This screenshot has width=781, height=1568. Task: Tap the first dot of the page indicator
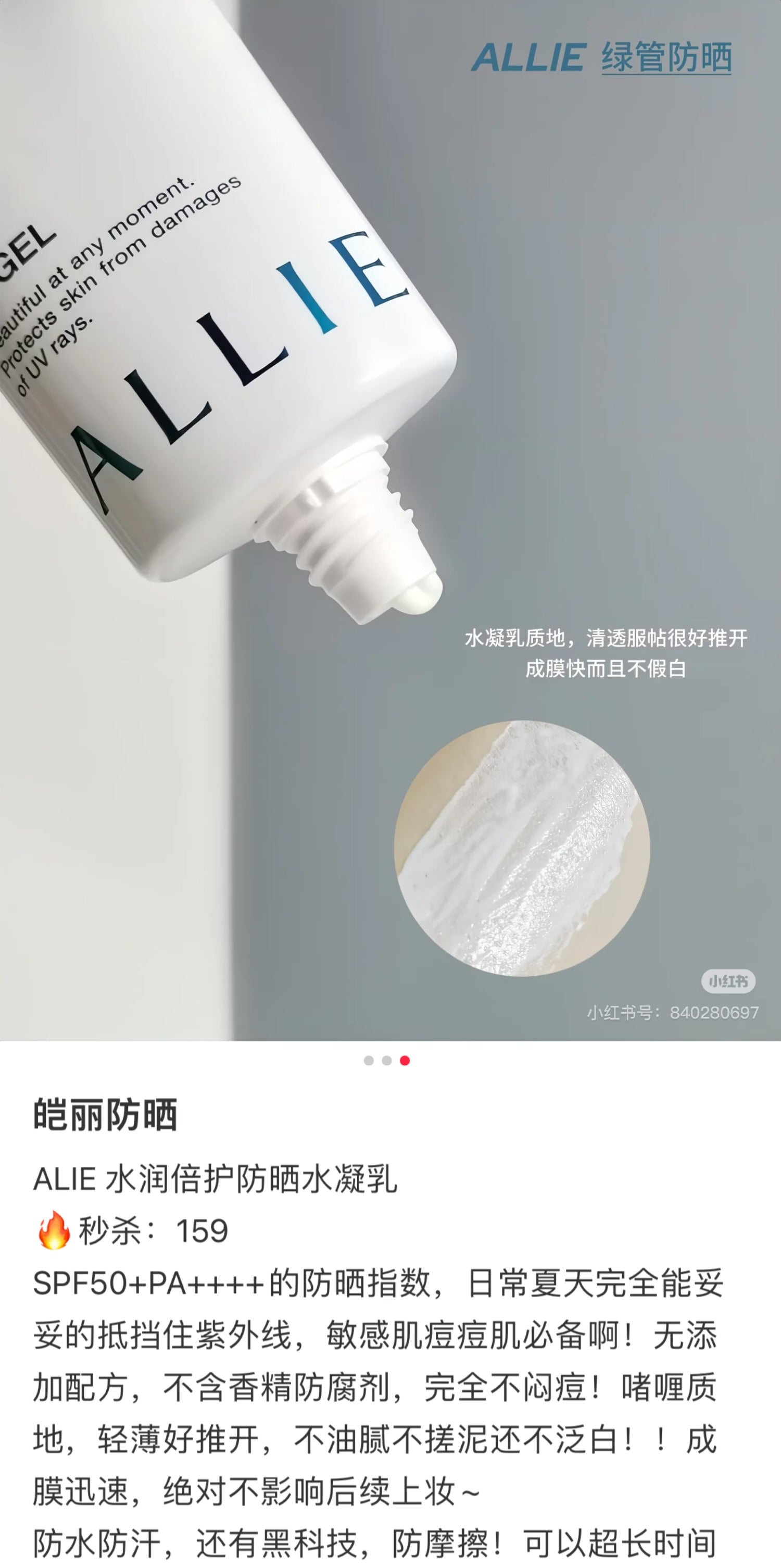369,1060
